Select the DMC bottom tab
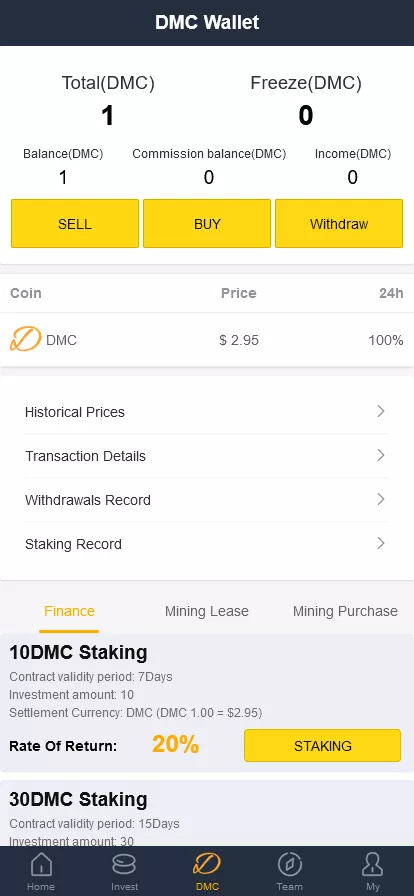414x896 pixels. pos(207,871)
